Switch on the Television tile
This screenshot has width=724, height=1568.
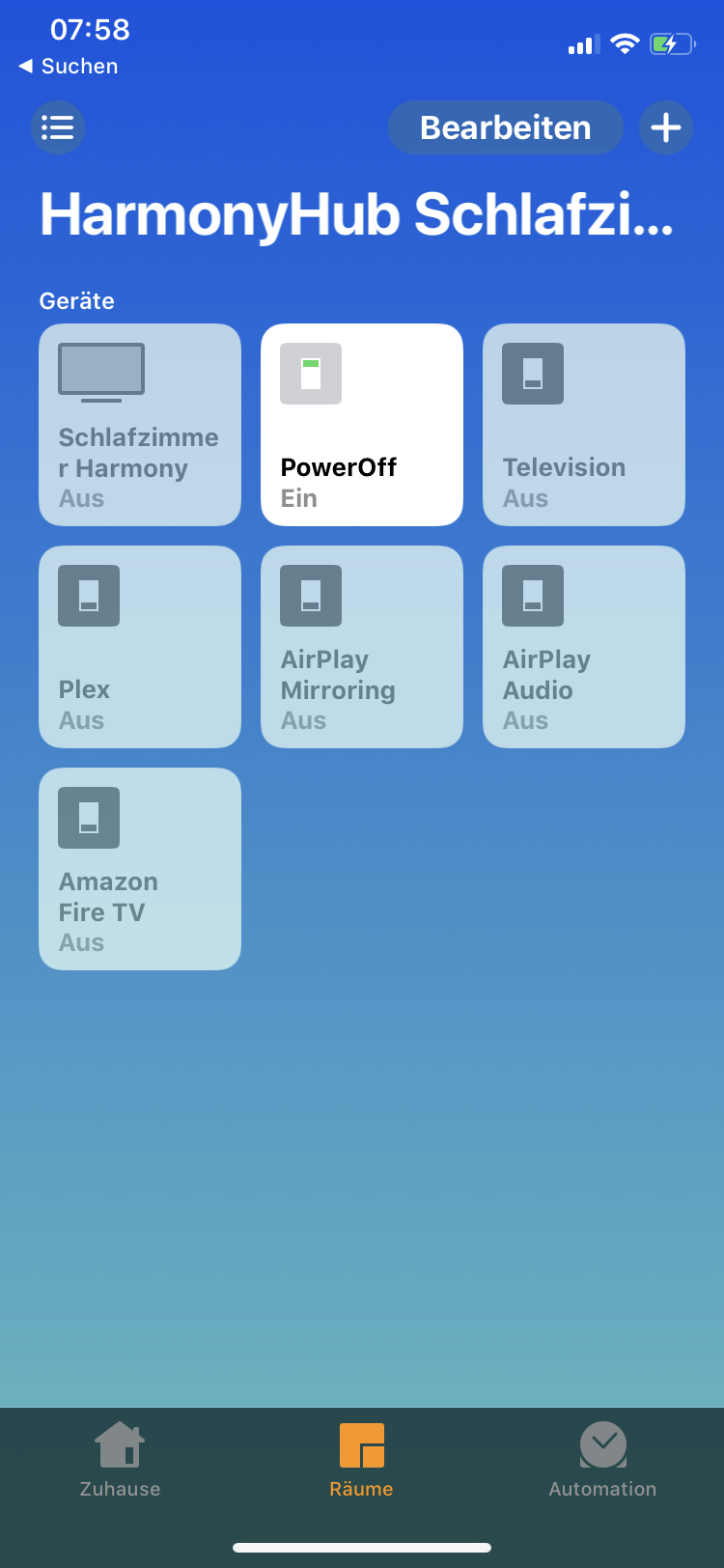coord(584,425)
